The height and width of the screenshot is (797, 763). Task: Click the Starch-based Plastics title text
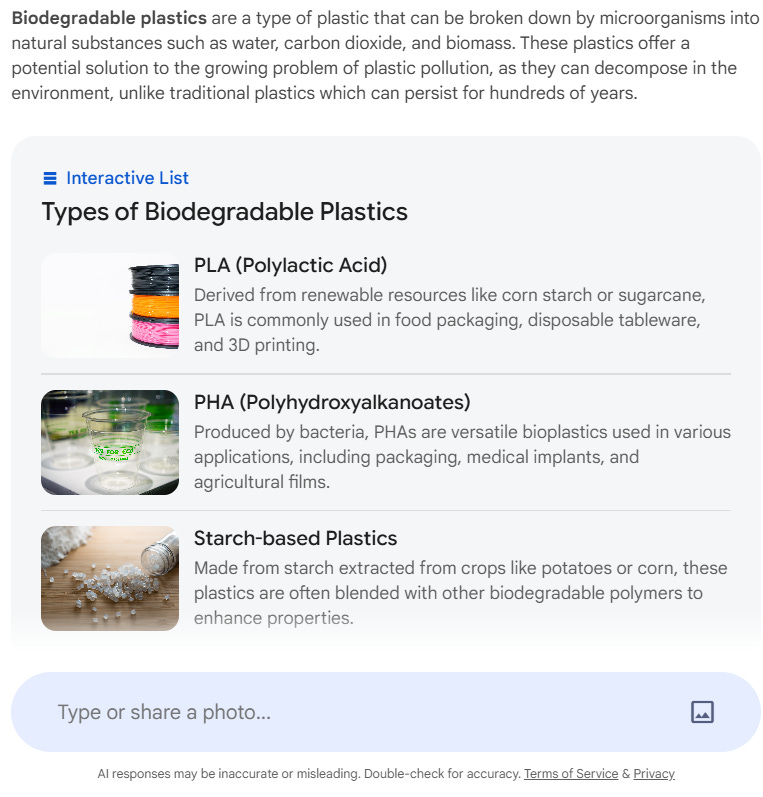click(289, 538)
